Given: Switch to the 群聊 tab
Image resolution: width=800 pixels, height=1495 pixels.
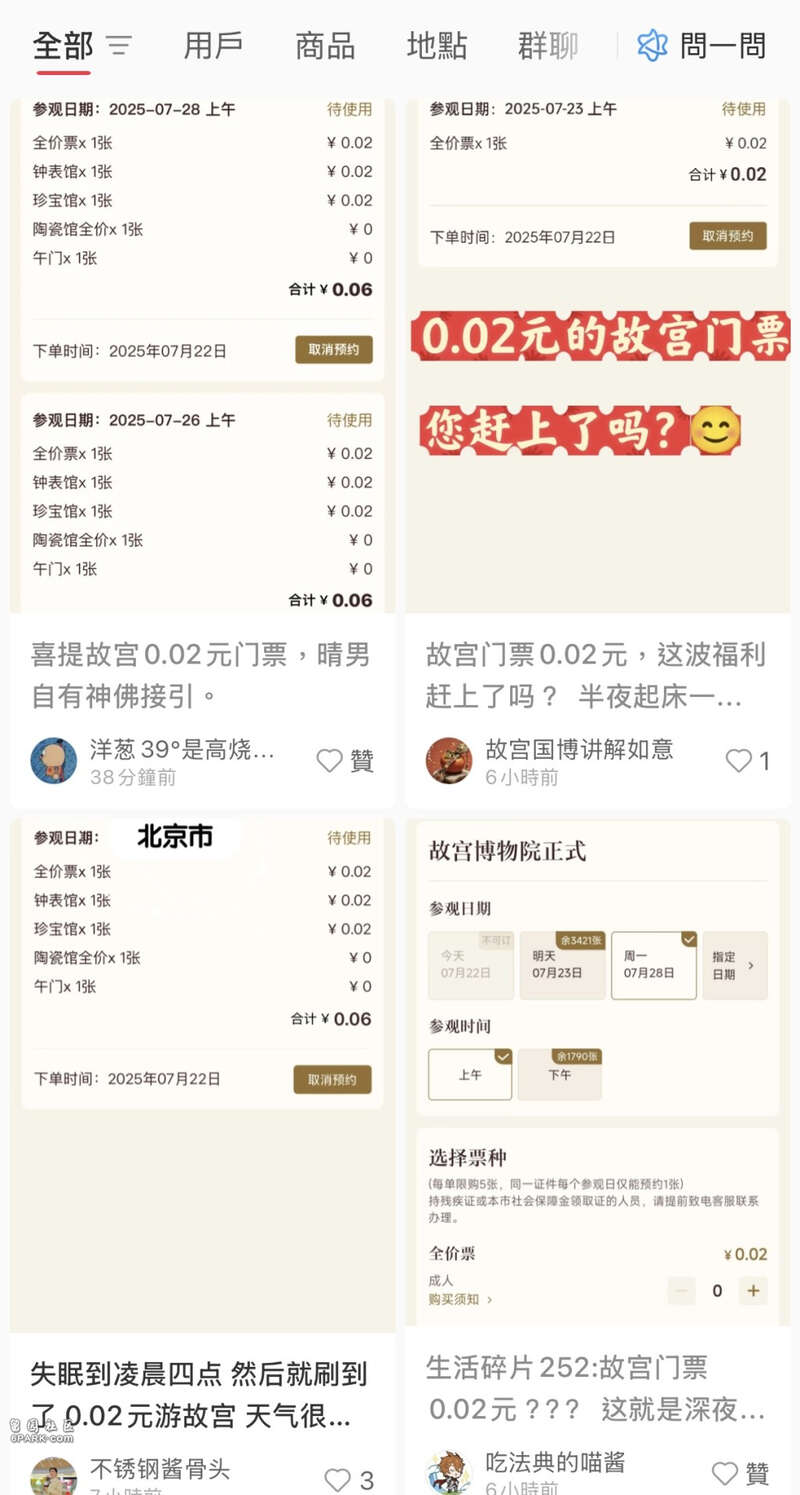Looking at the screenshot, I should pos(548,46).
